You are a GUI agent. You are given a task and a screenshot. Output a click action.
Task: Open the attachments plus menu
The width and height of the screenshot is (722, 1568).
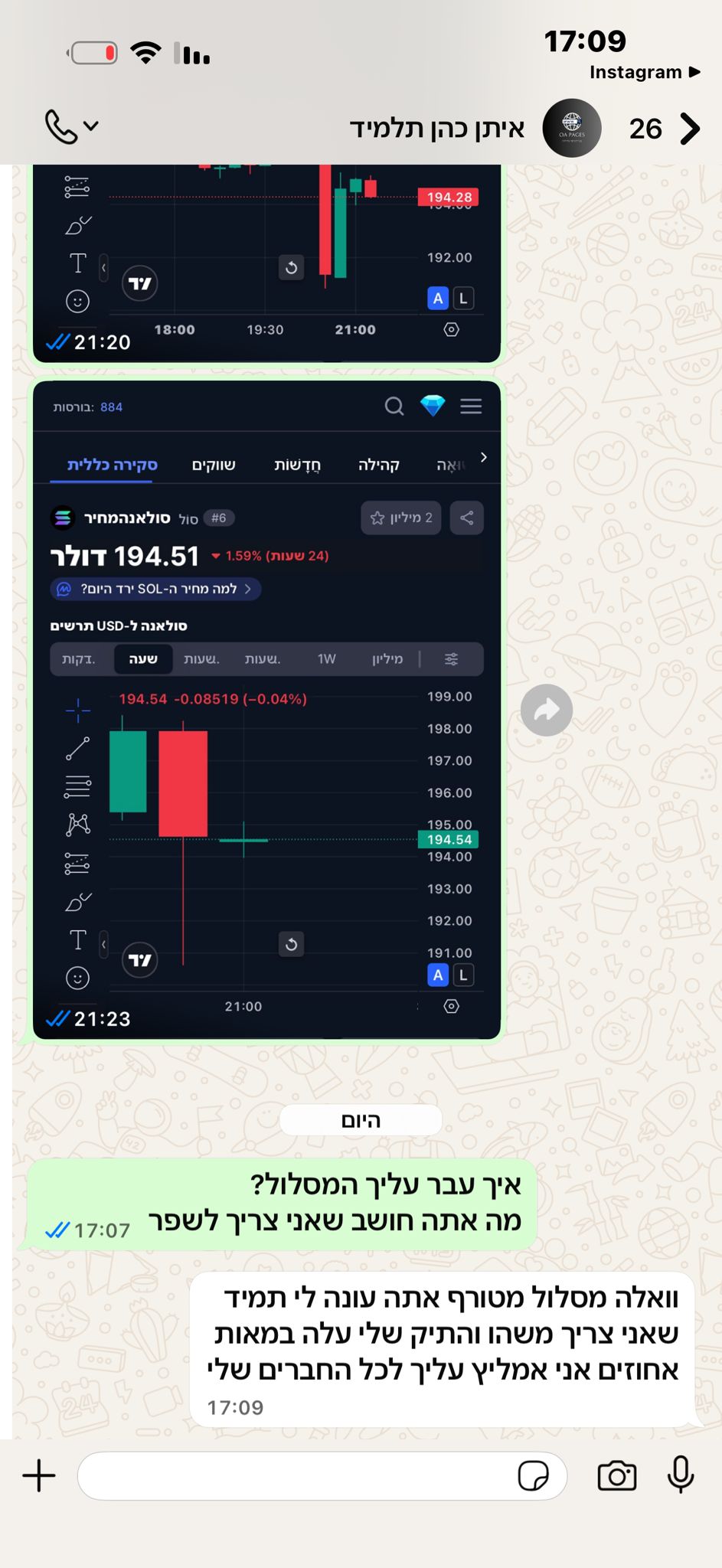pos(39,1475)
